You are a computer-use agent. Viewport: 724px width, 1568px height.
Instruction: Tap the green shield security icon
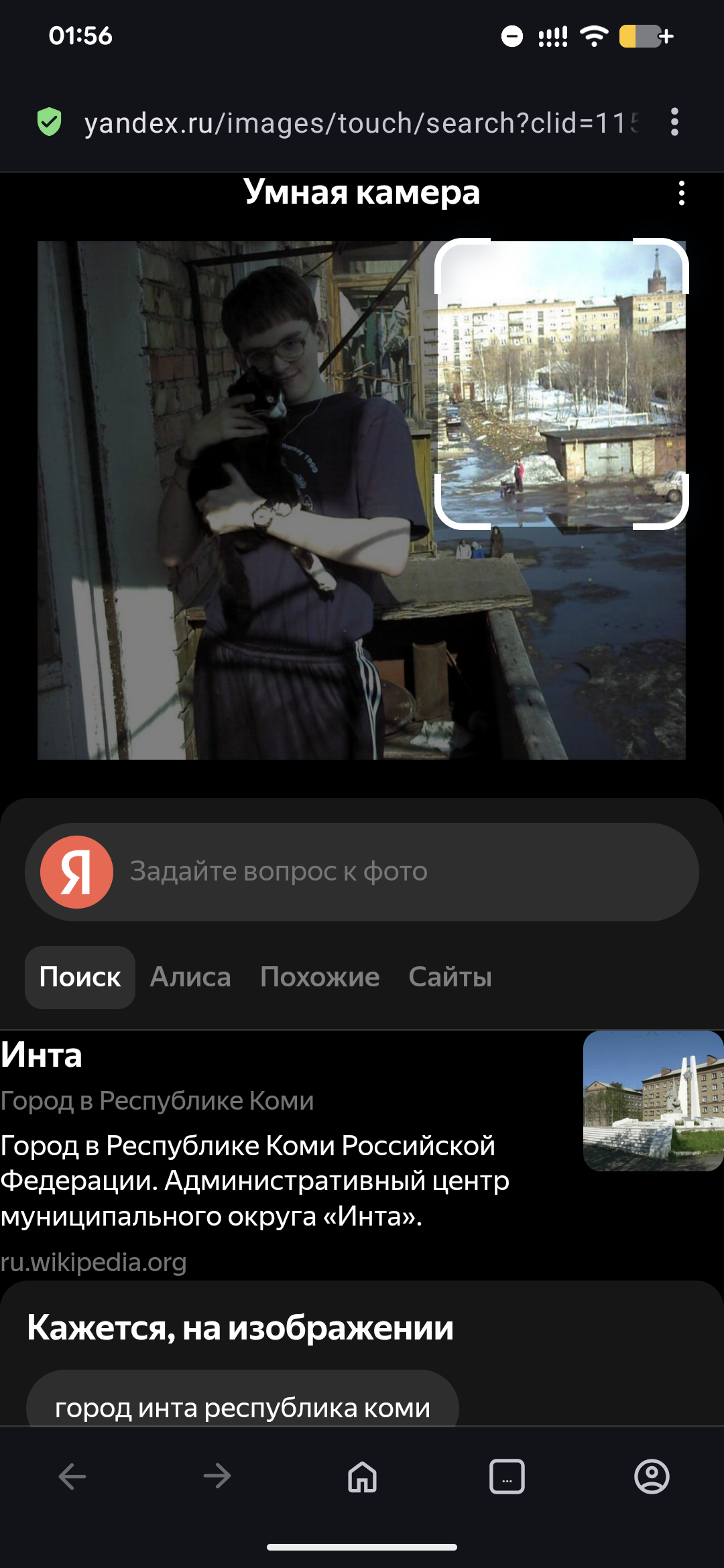pos(49,122)
